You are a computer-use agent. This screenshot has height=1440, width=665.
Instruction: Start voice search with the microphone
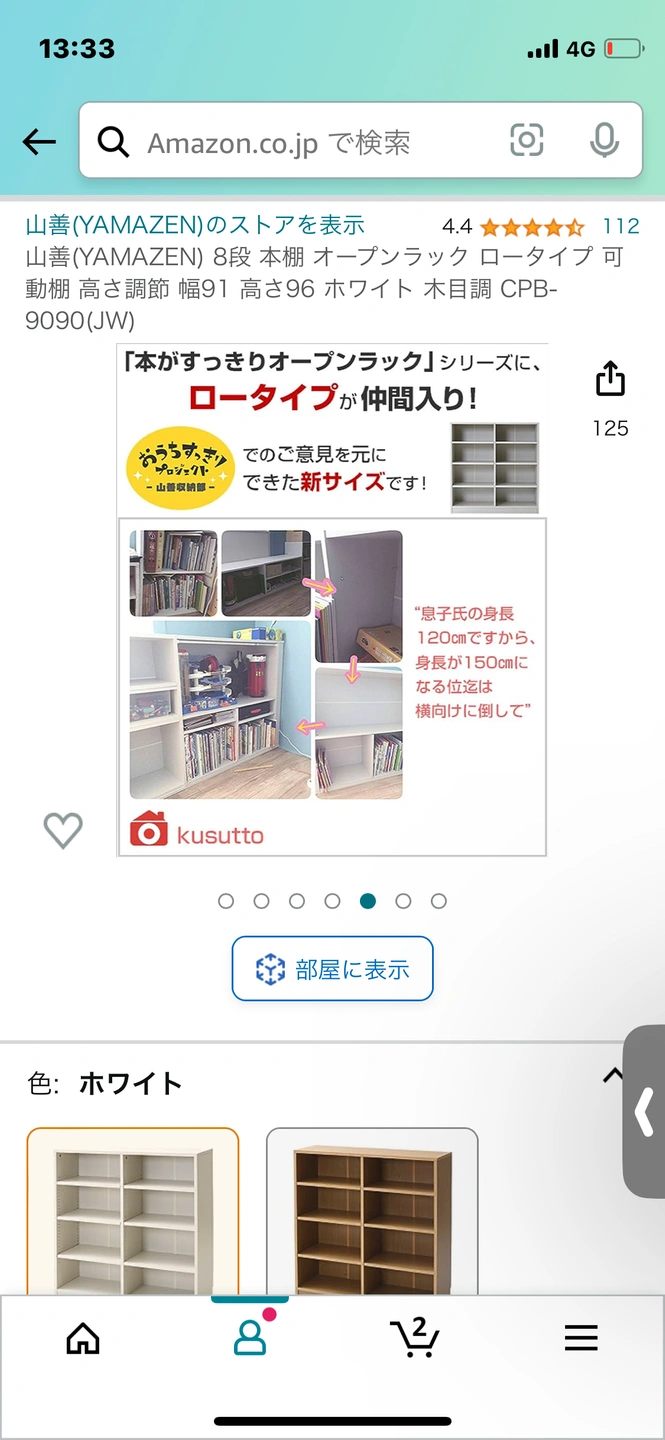point(604,141)
